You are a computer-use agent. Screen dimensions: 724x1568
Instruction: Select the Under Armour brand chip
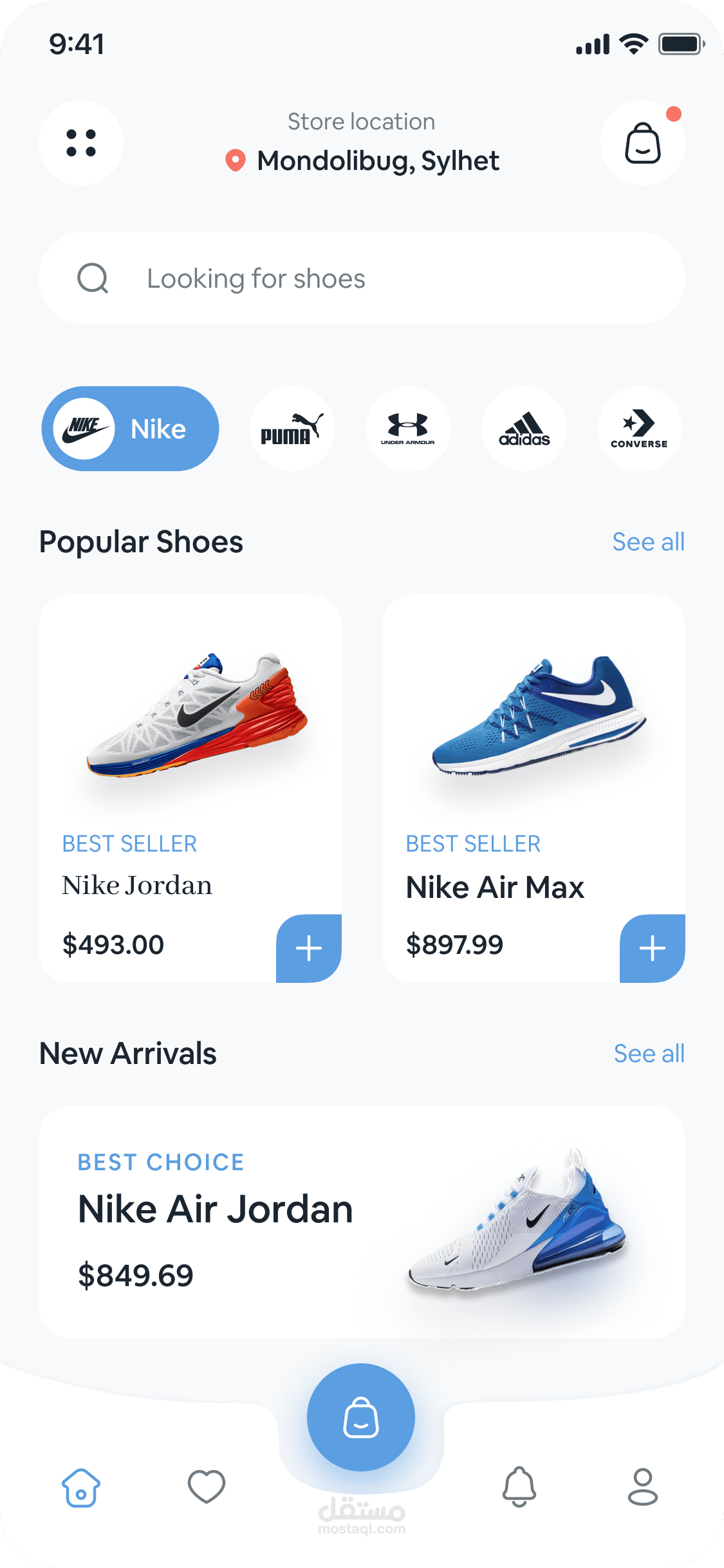[x=408, y=429]
